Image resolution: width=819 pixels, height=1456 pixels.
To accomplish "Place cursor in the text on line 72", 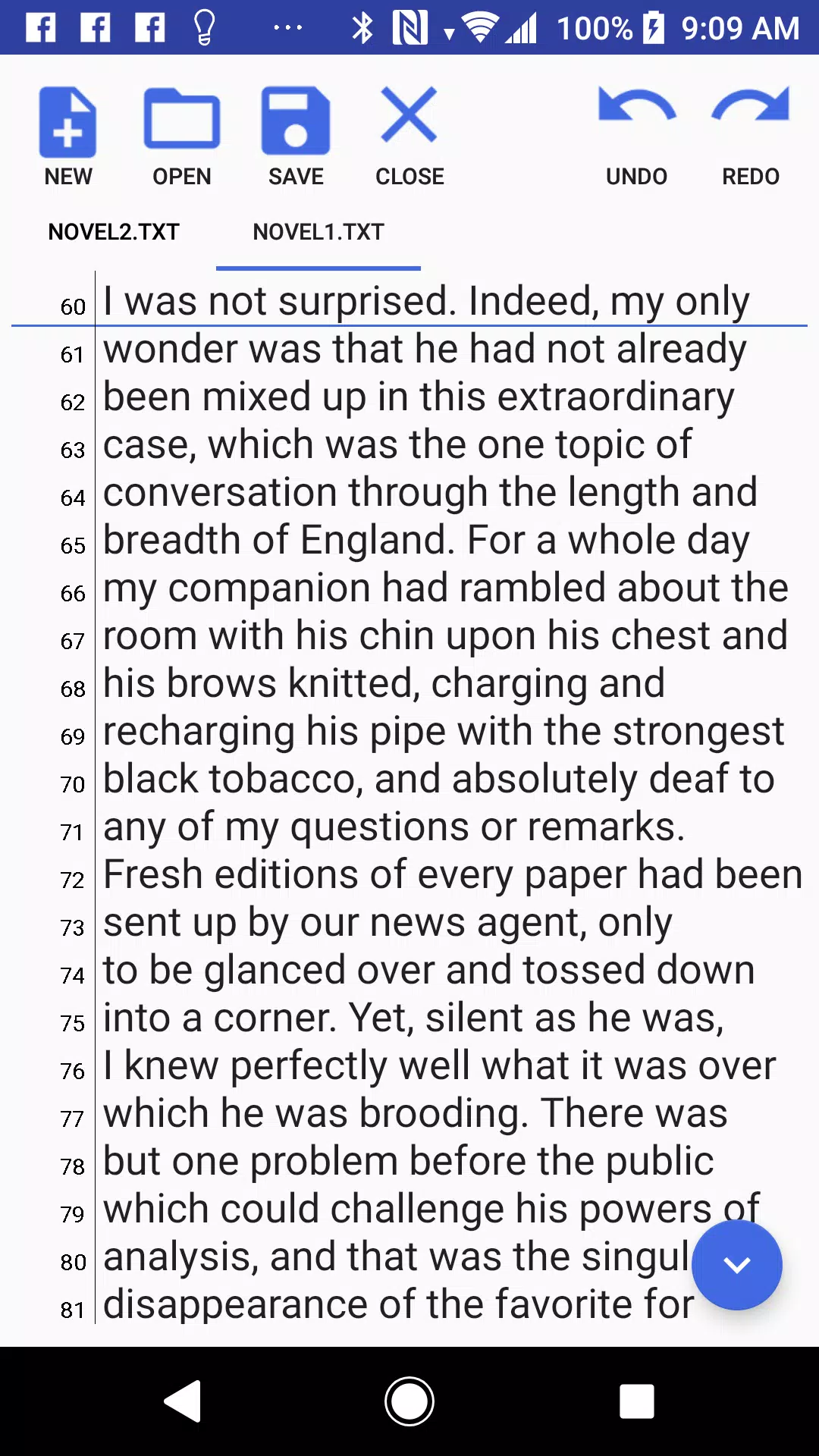I will (x=453, y=874).
